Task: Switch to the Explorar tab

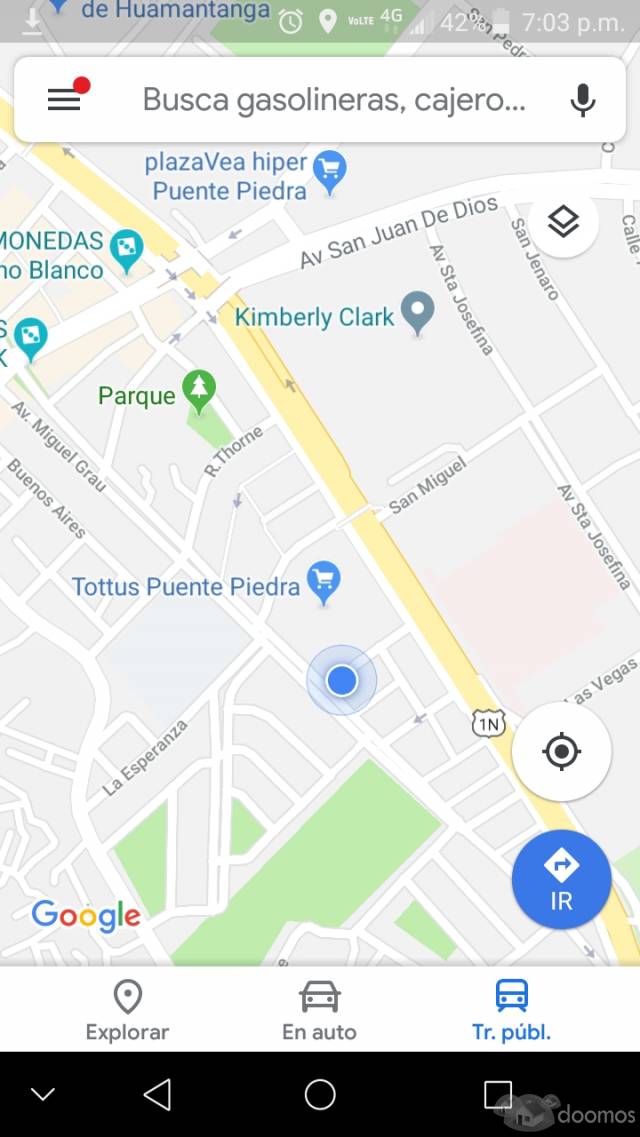Action: click(128, 1011)
